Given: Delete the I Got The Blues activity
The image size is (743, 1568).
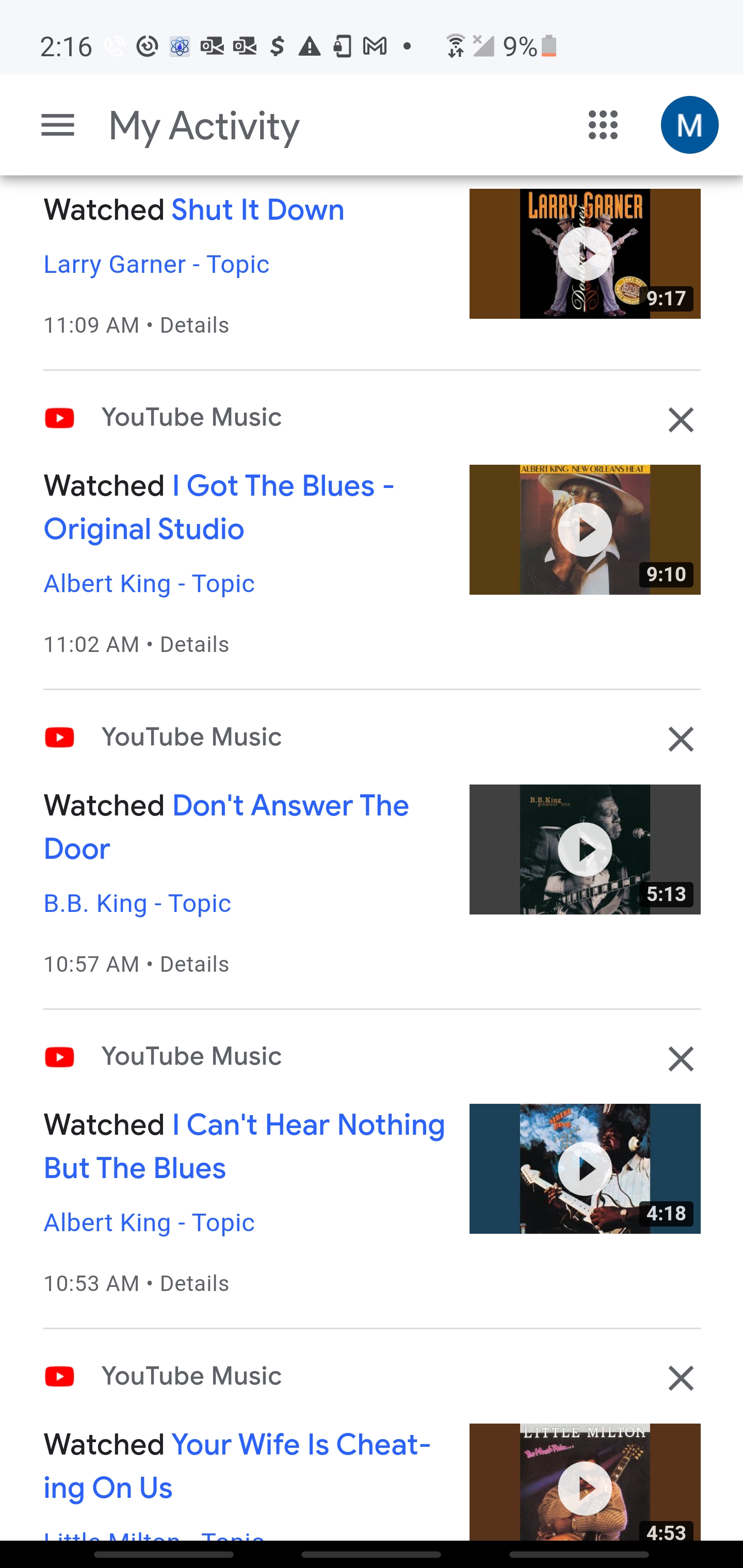Looking at the screenshot, I should [680, 420].
